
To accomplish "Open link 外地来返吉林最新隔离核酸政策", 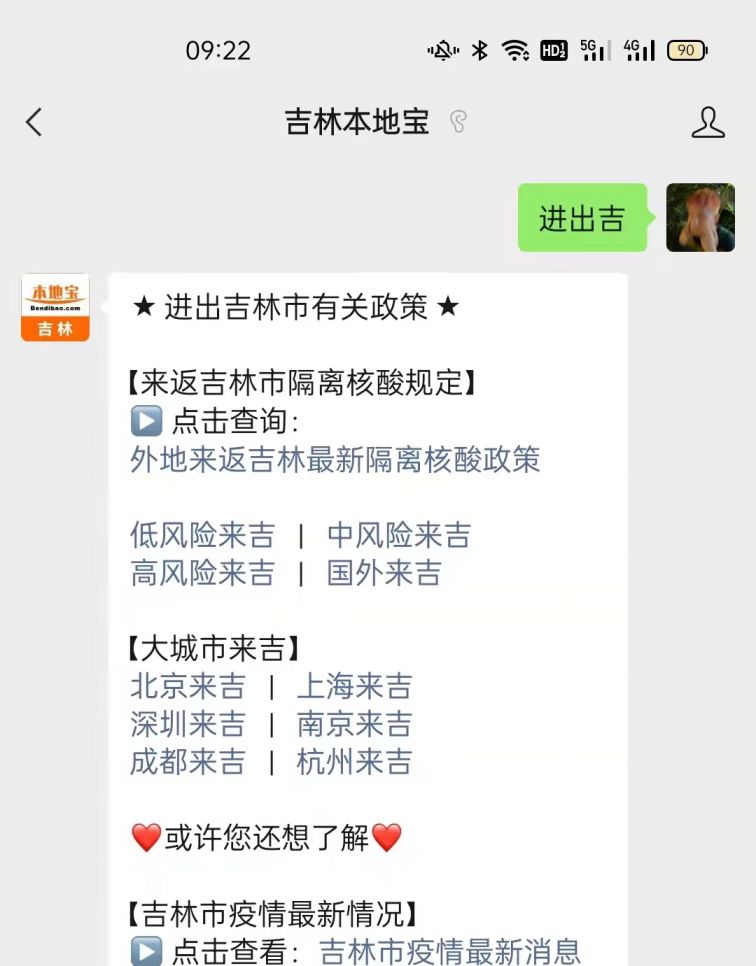I will 335,460.
